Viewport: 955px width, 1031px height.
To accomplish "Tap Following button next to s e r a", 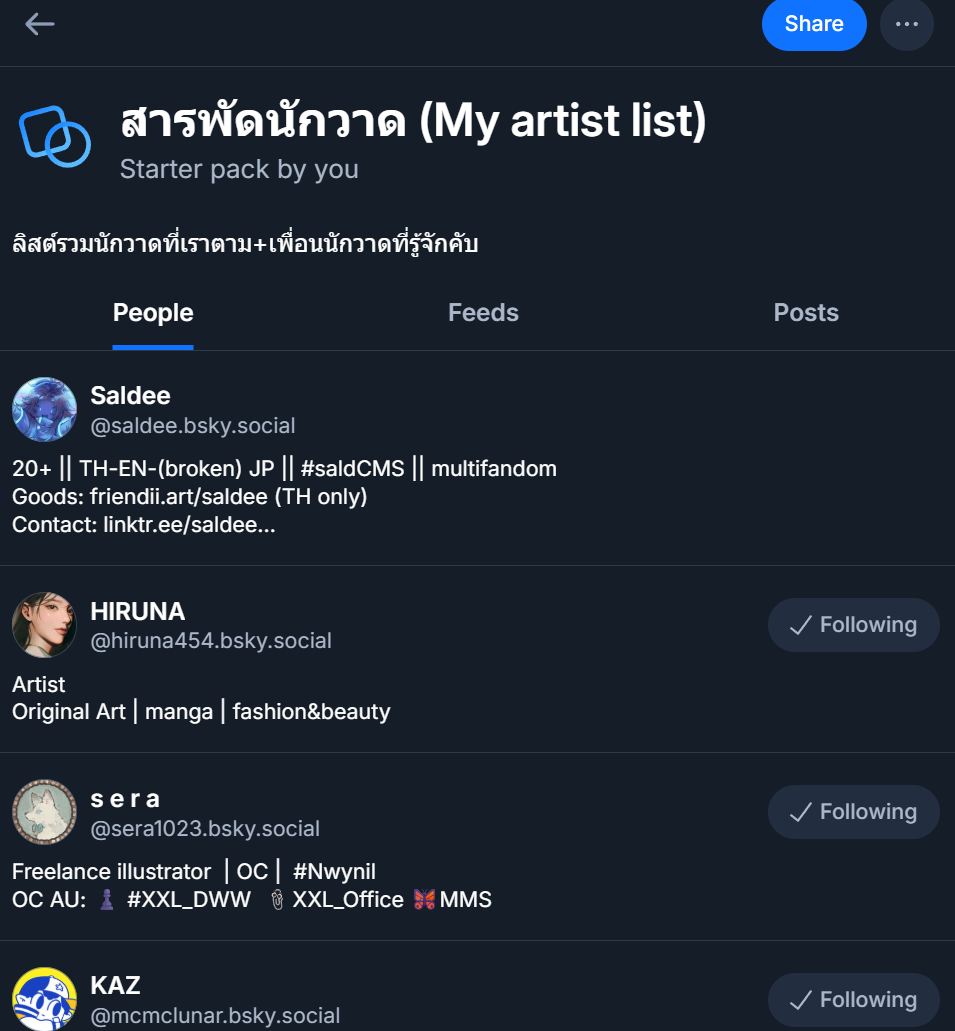I will point(853,812).
